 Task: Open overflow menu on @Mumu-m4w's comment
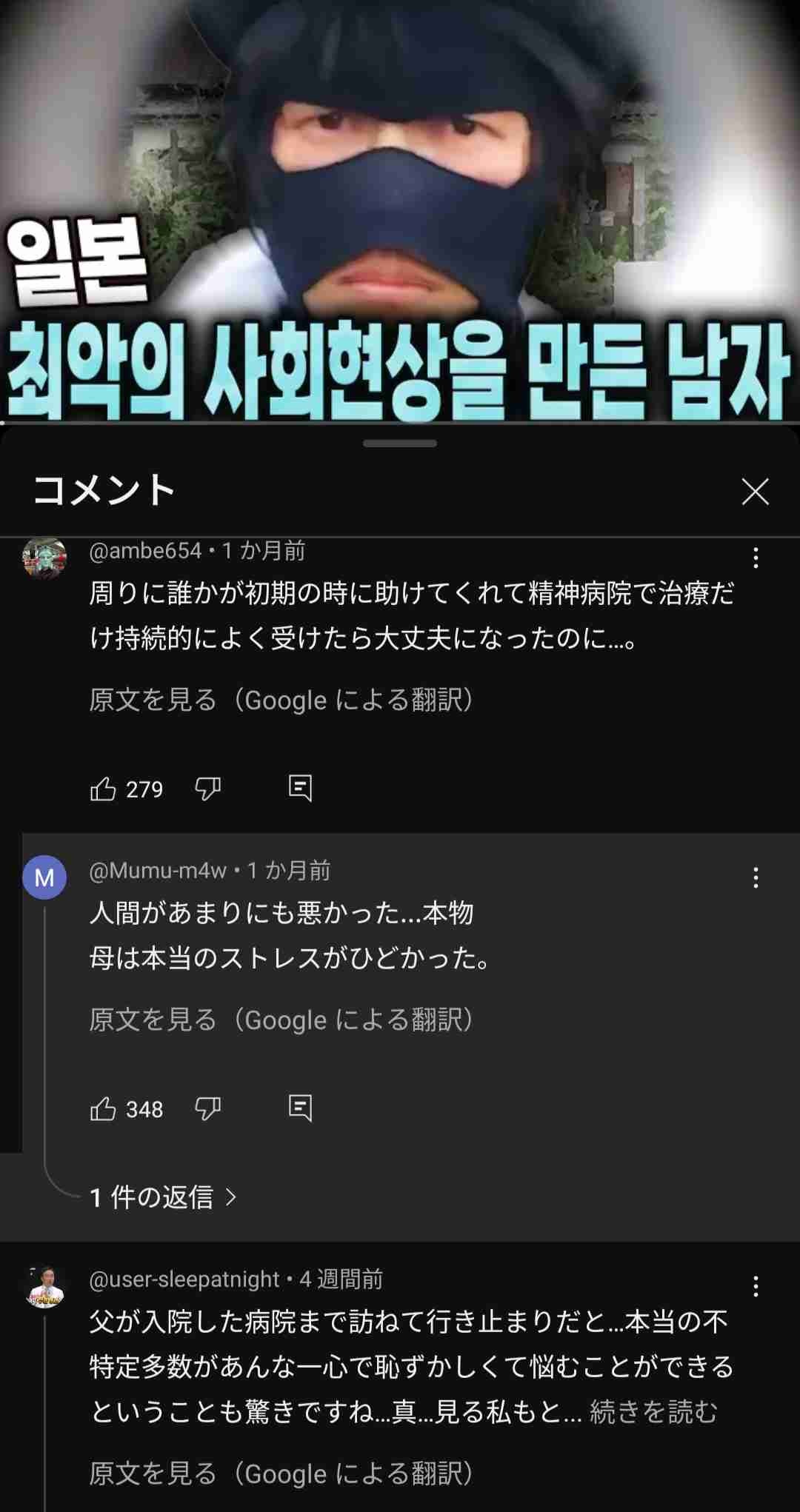pos(755,878)
